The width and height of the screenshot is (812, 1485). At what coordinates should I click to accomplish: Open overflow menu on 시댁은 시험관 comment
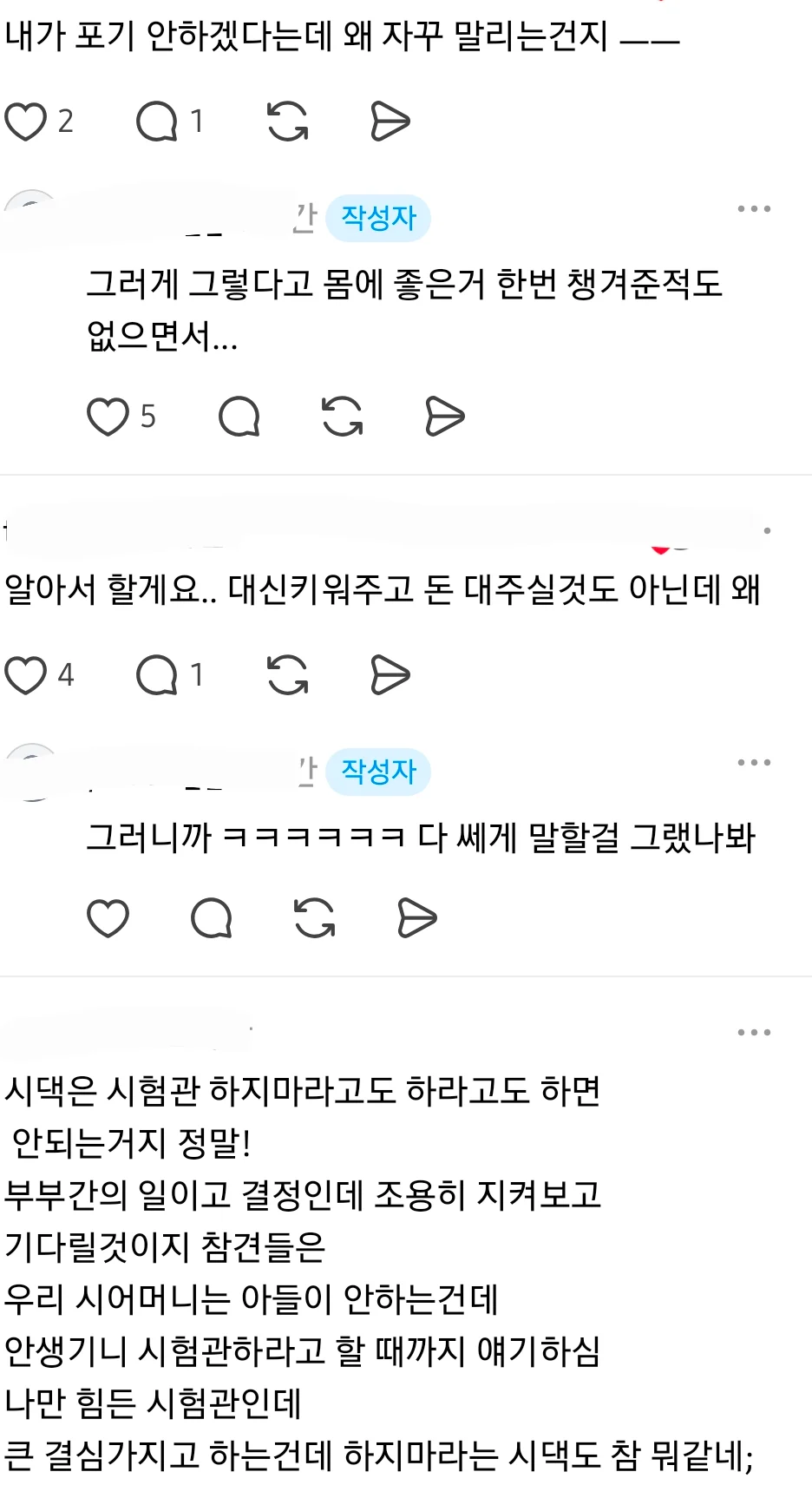pos(754,1032)
